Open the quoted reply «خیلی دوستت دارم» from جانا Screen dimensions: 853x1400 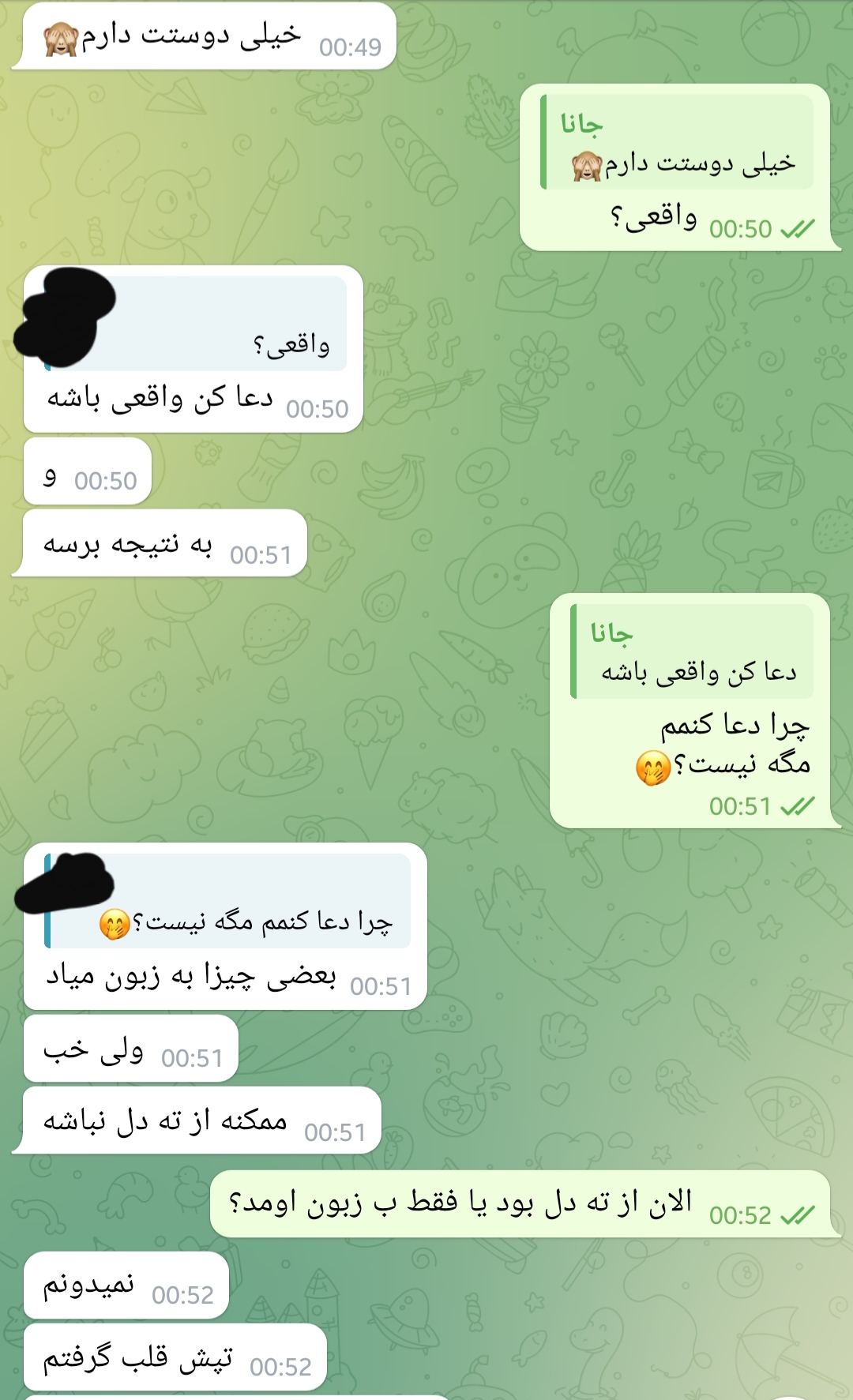pyautogui.click(x=678, y=144)
